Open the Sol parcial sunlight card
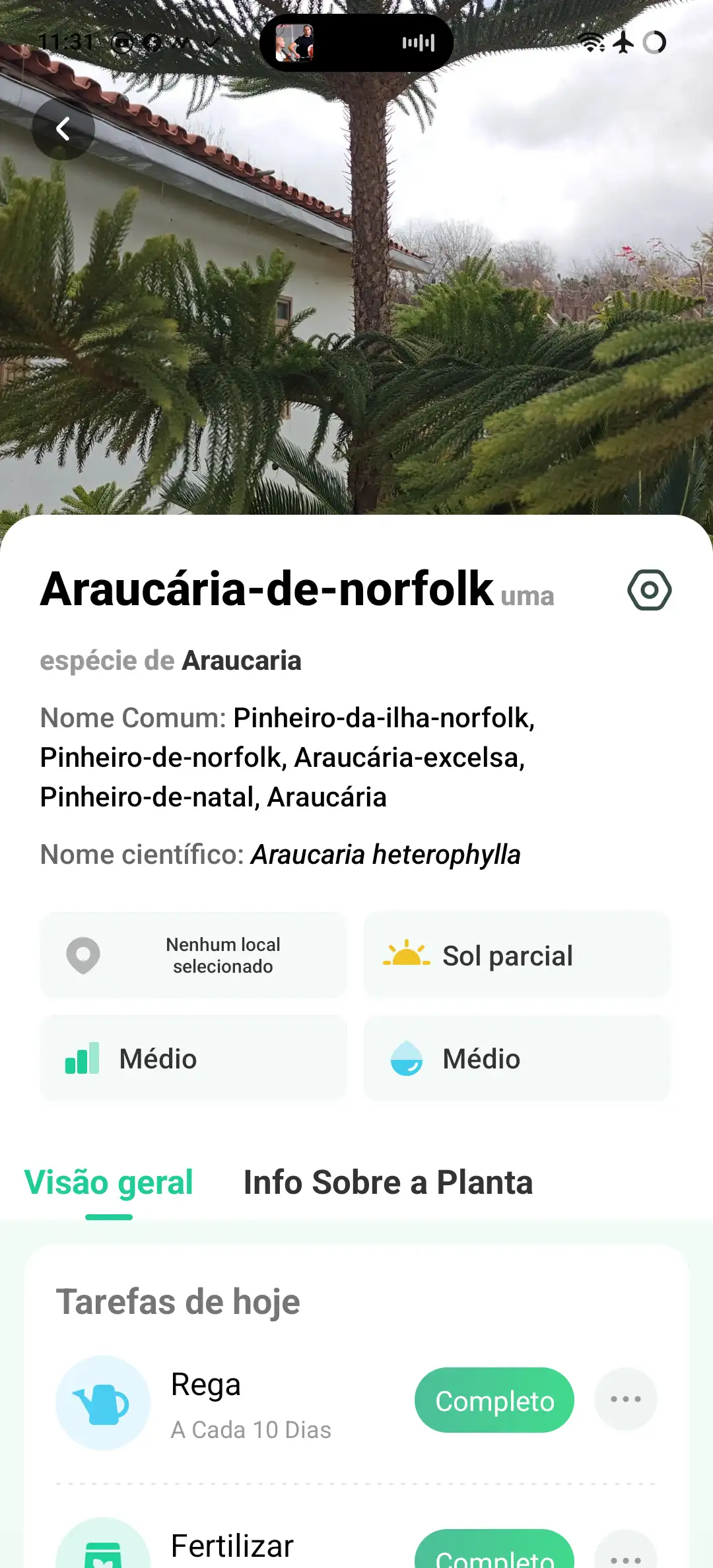Viewport: 713px width, 1568px height. click(517, 955)
